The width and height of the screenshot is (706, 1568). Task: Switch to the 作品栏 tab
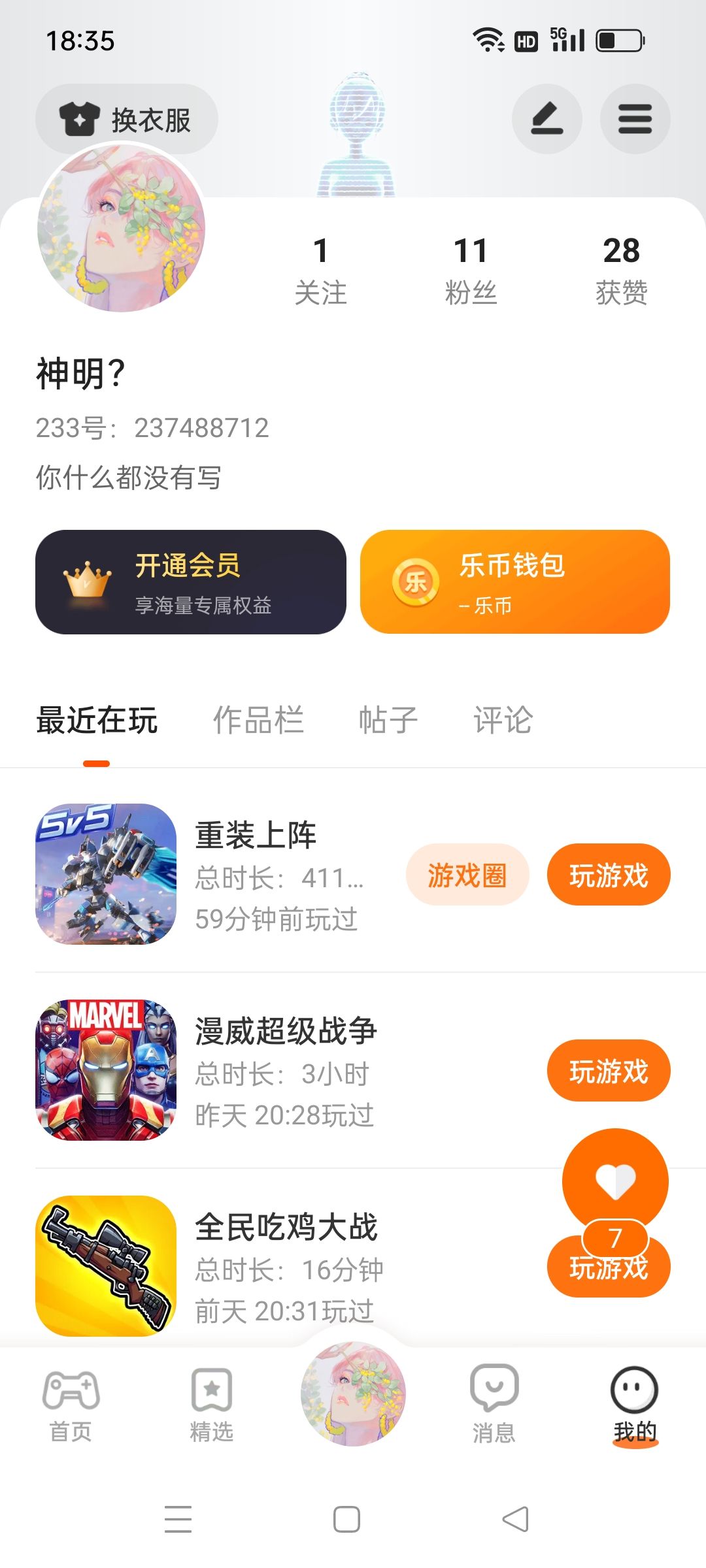coord(258,721)
